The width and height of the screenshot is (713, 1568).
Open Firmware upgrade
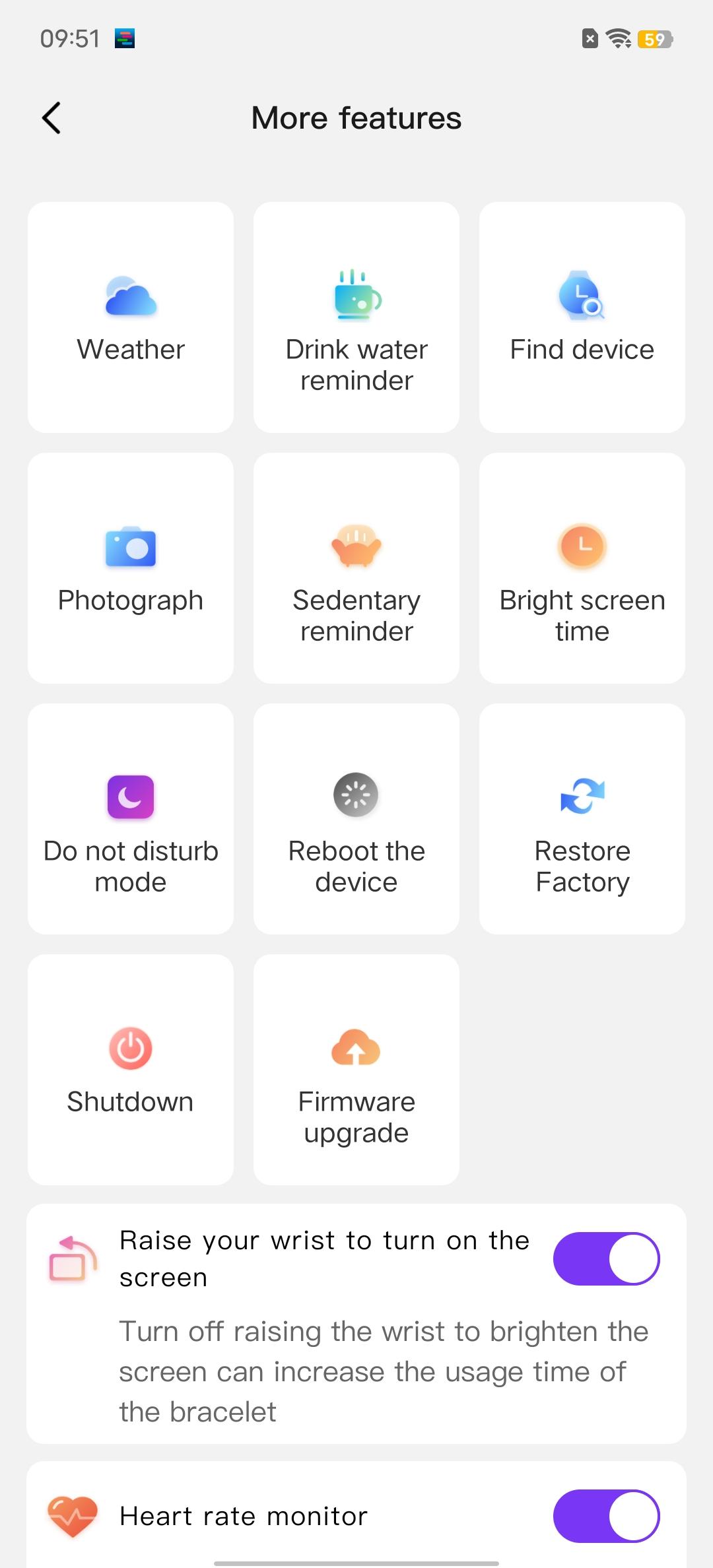tap(356, 1070)
